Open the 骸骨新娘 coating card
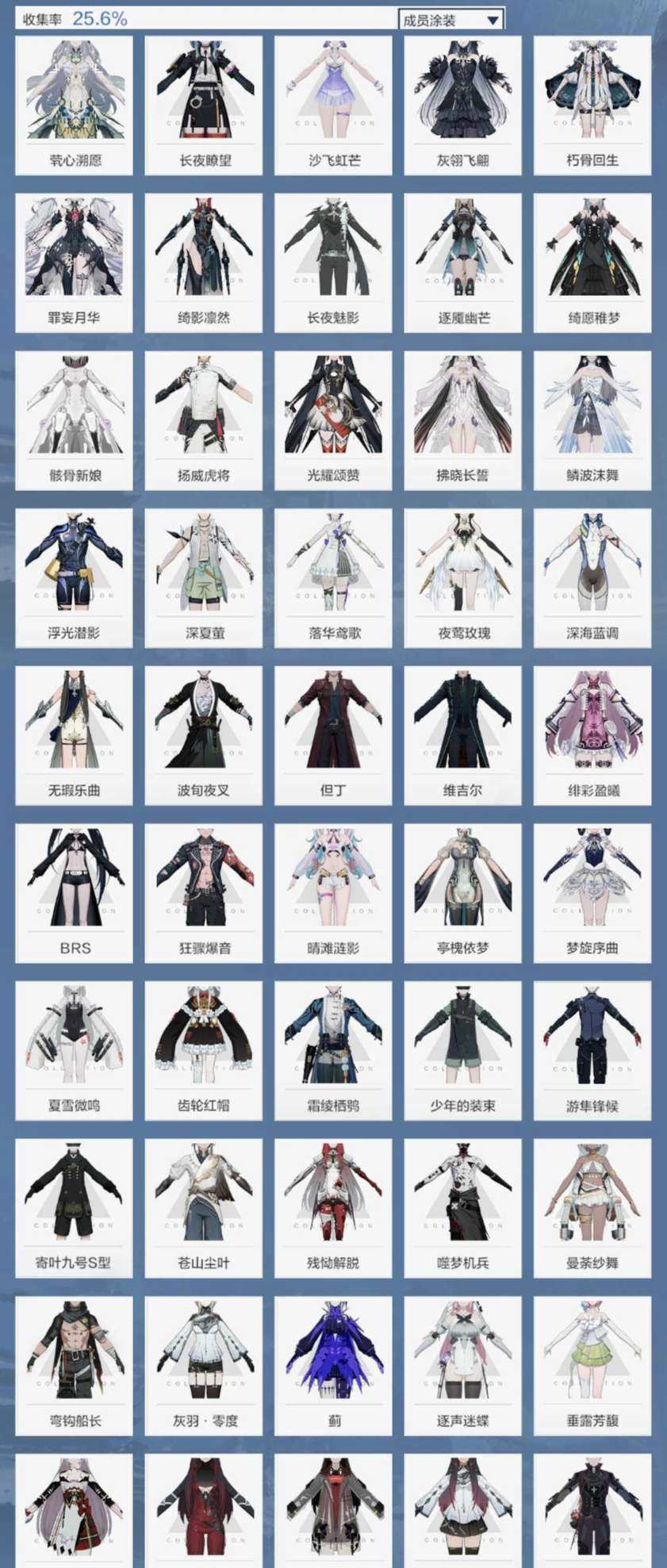Image resolution: width=667 pixels, height=1568 pixels. pyautogui.click(x=74, y=420)
